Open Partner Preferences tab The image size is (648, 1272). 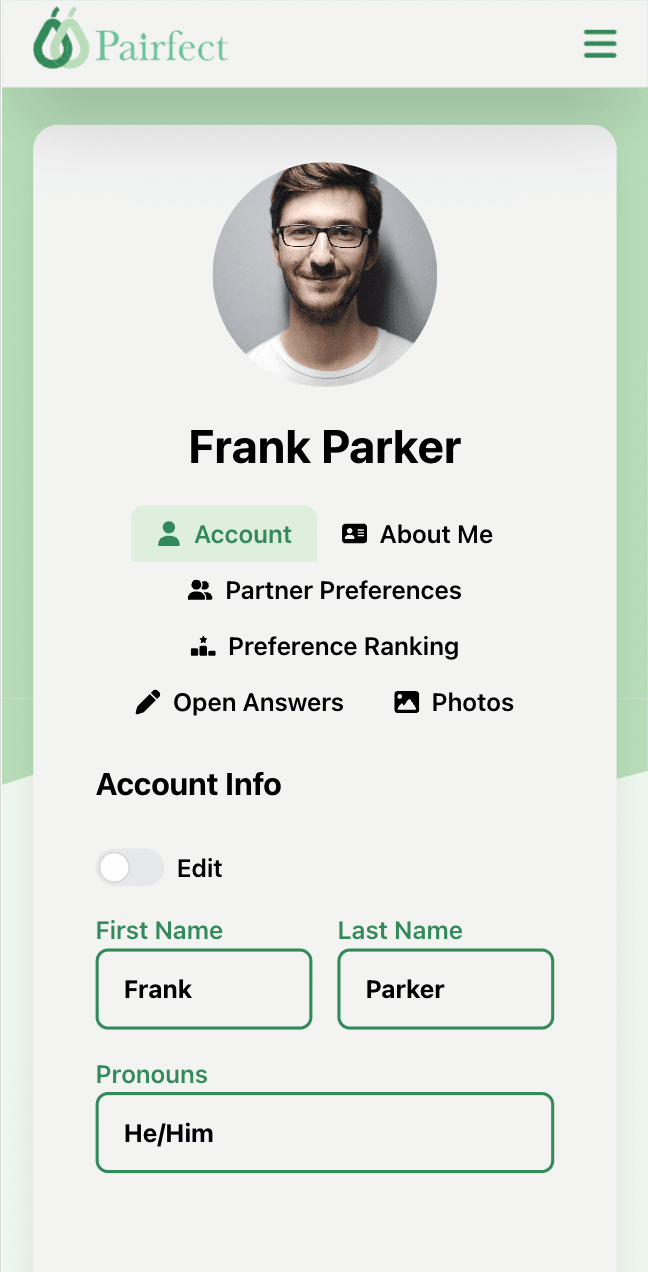pos(325,590)
